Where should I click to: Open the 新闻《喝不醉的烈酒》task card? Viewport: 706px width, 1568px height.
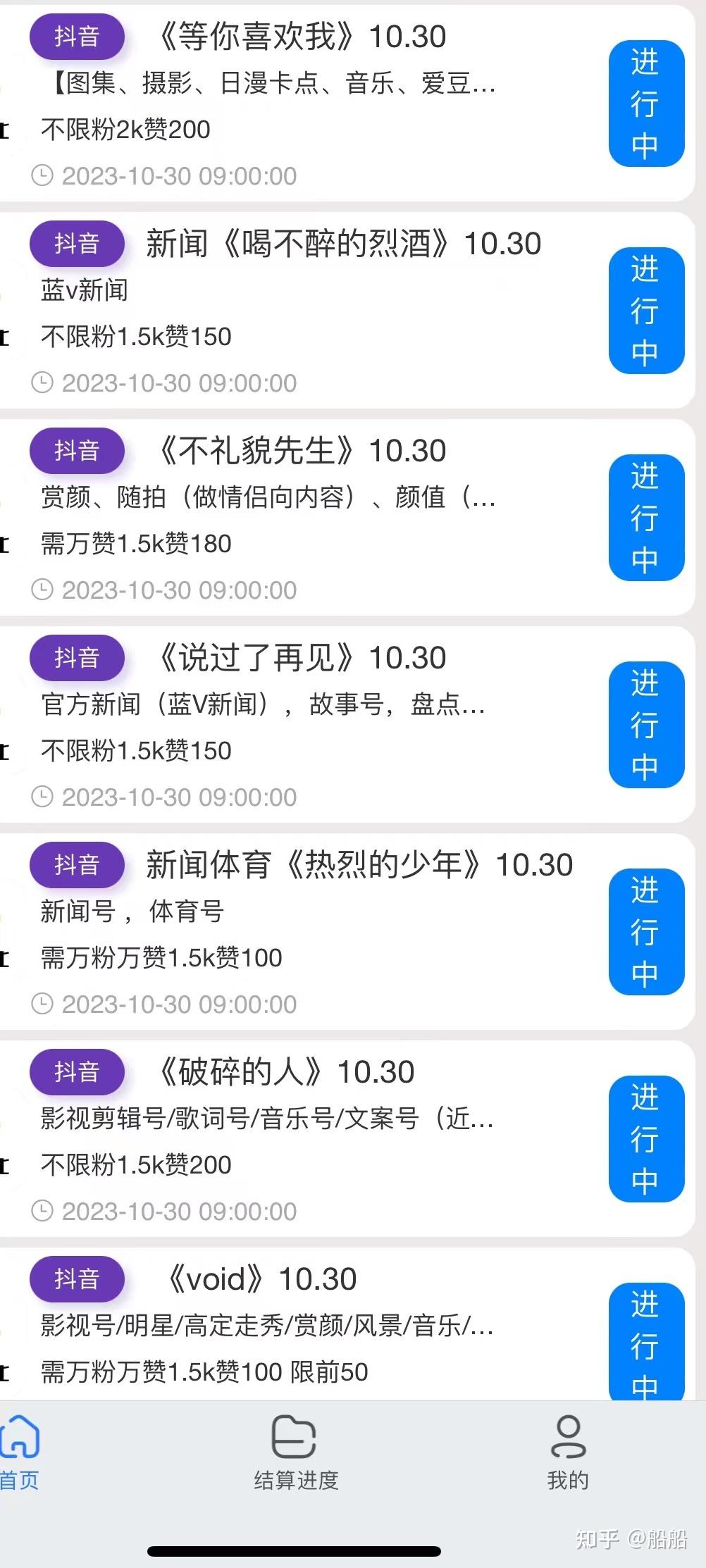point(344,244)
